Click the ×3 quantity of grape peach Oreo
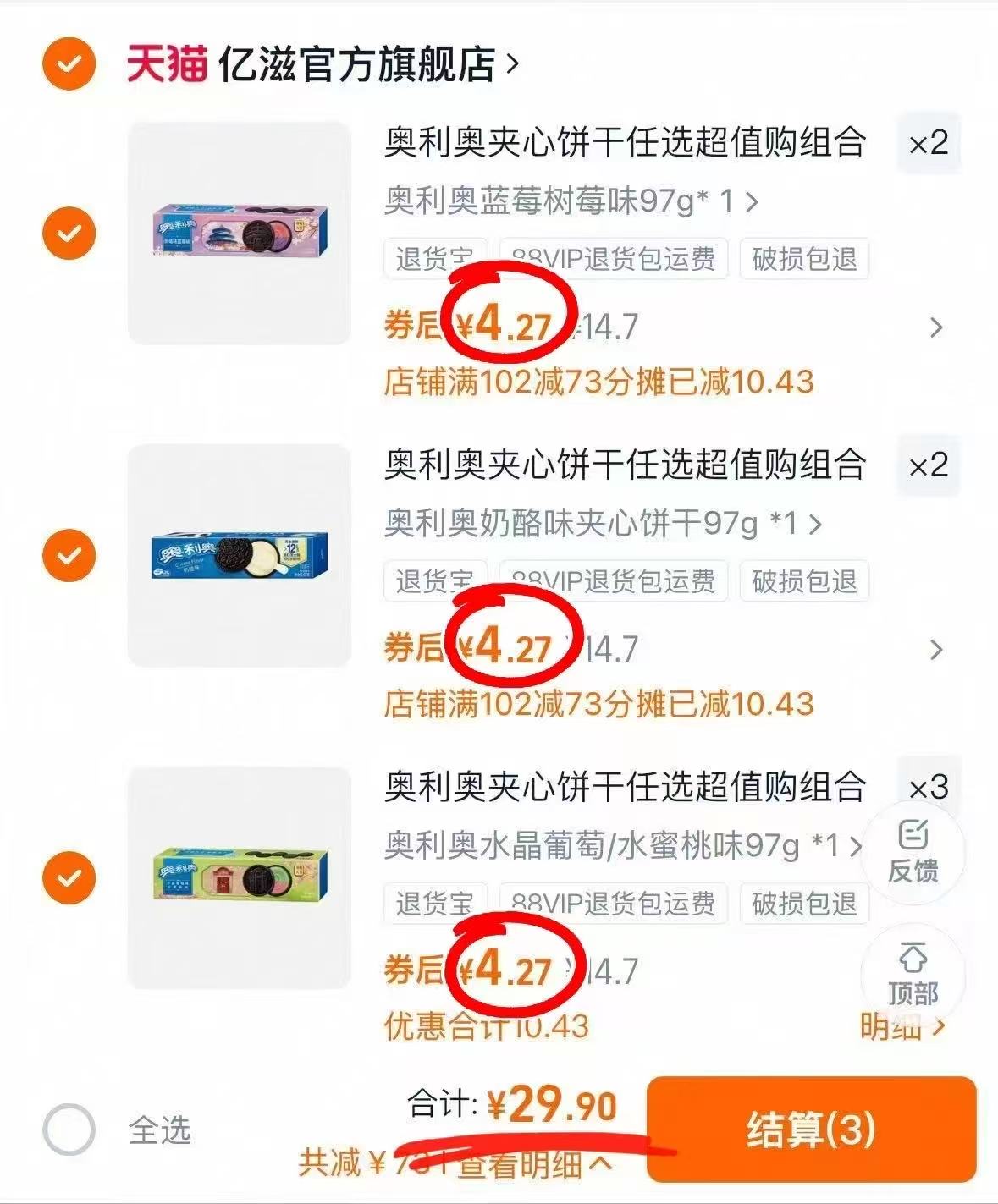Image resolution: width=998 pixels, height=1204 pixels. pyautogui.click(x=928, y=786)
